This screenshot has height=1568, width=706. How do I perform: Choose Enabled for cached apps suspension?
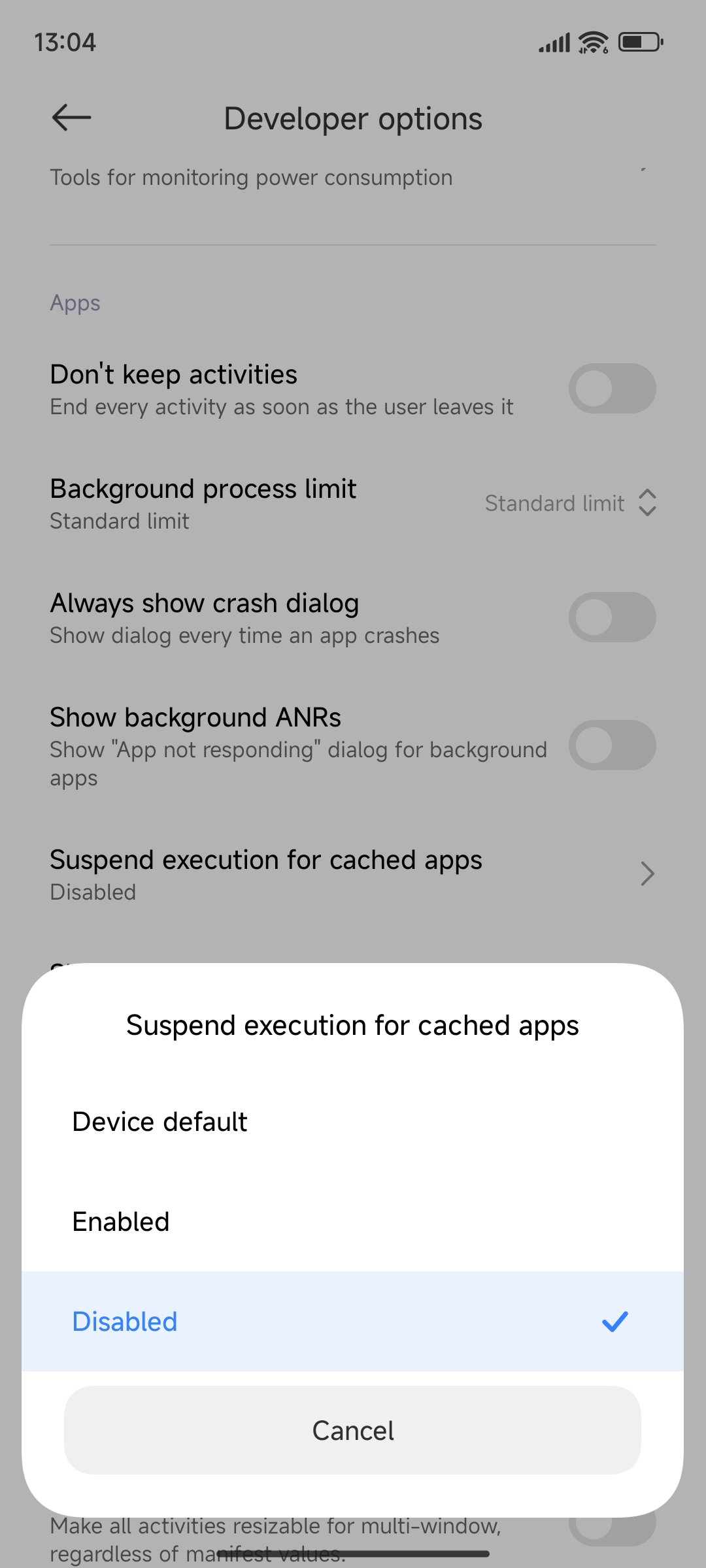coord(352,1222)
